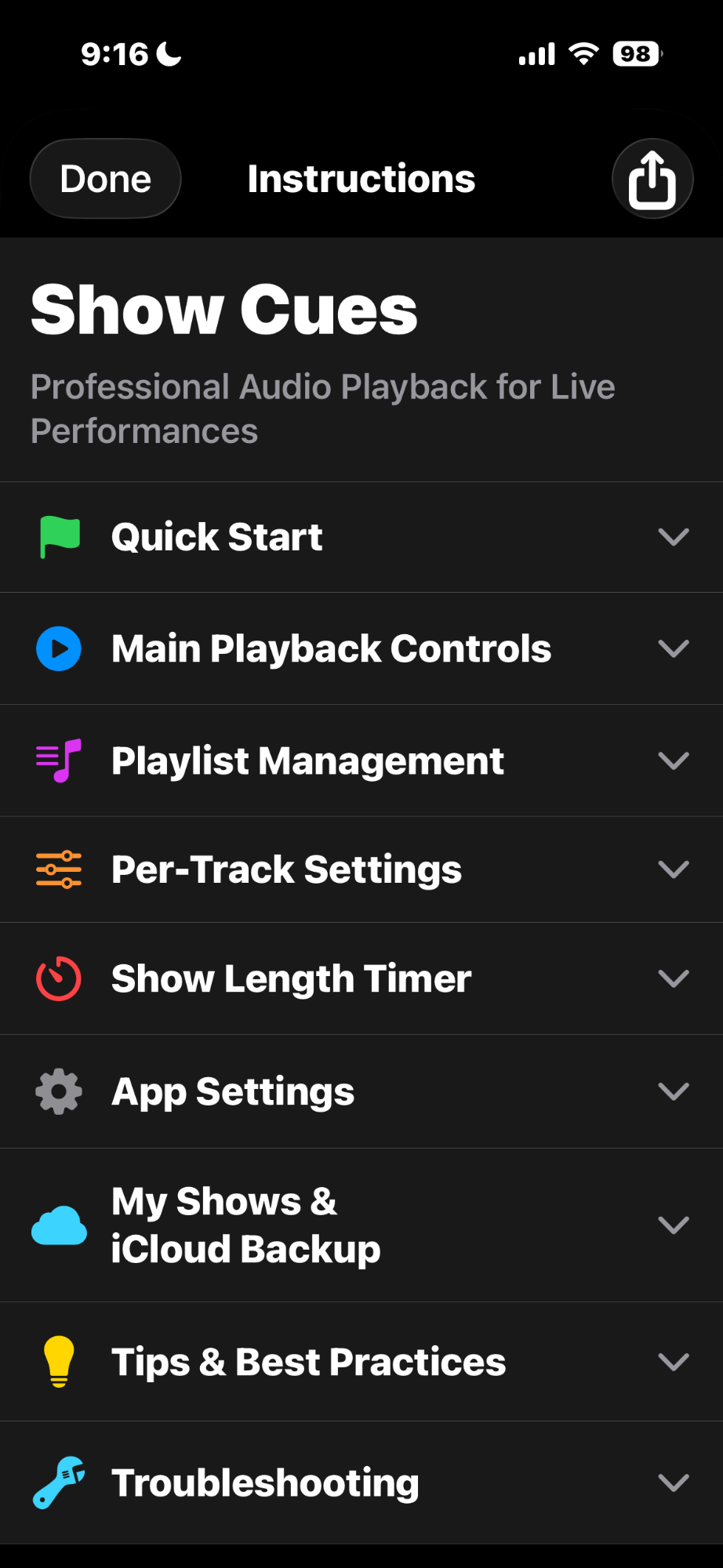The height and width of the screenshot is (1568, 723).
Task: Click the yellow lightbulb Tips icon
Action: (58, 1361)
